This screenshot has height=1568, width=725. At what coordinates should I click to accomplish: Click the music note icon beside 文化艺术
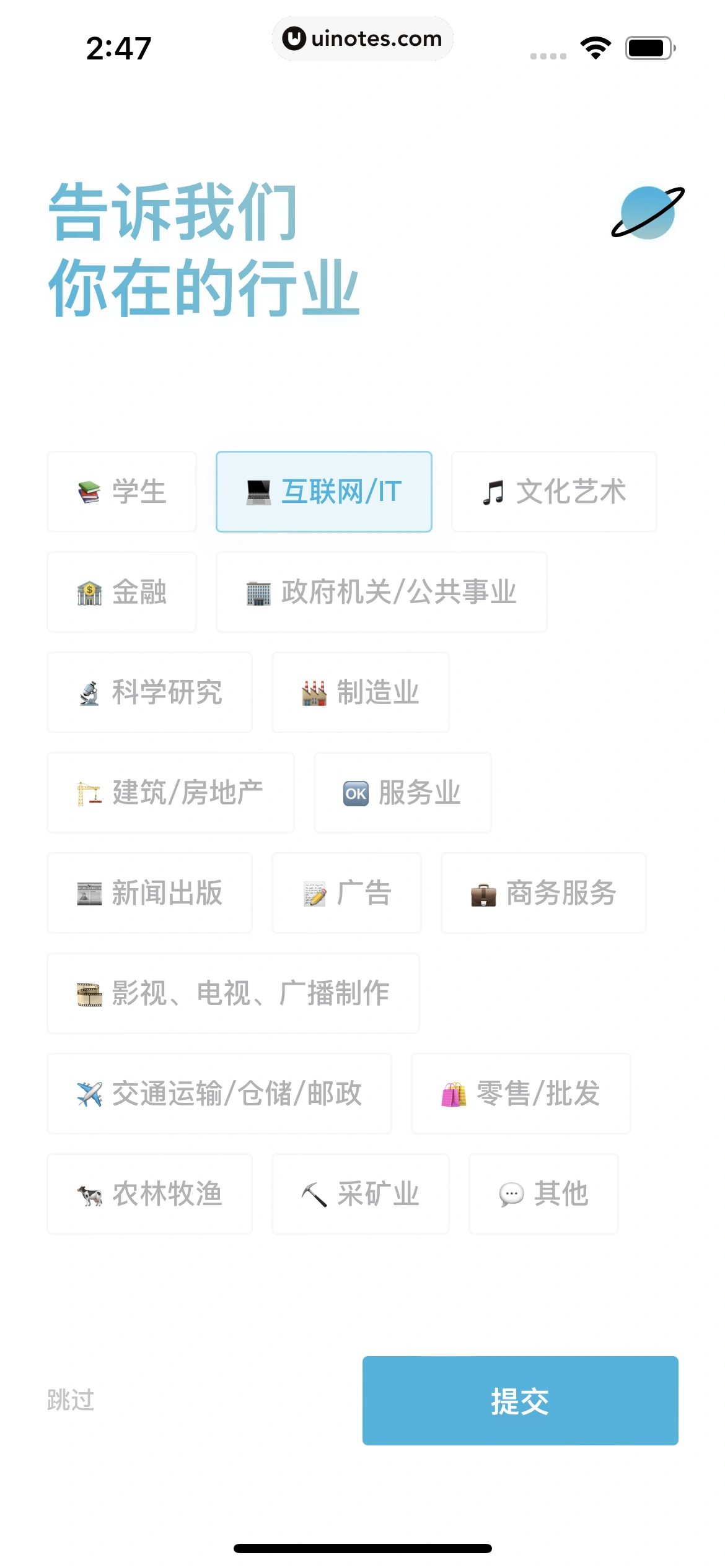[493, 491]
